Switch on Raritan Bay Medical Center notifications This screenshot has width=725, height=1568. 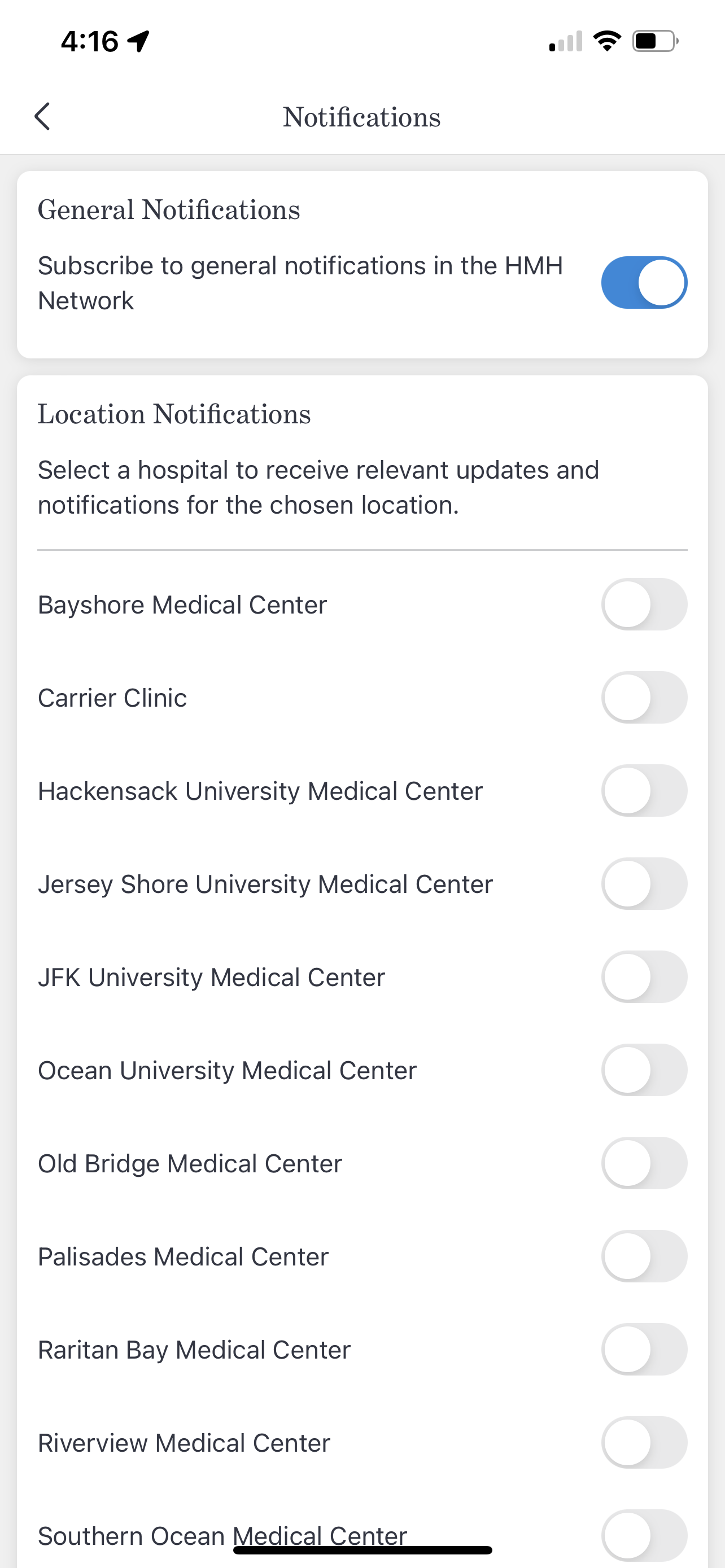(x=644, y=1350)
